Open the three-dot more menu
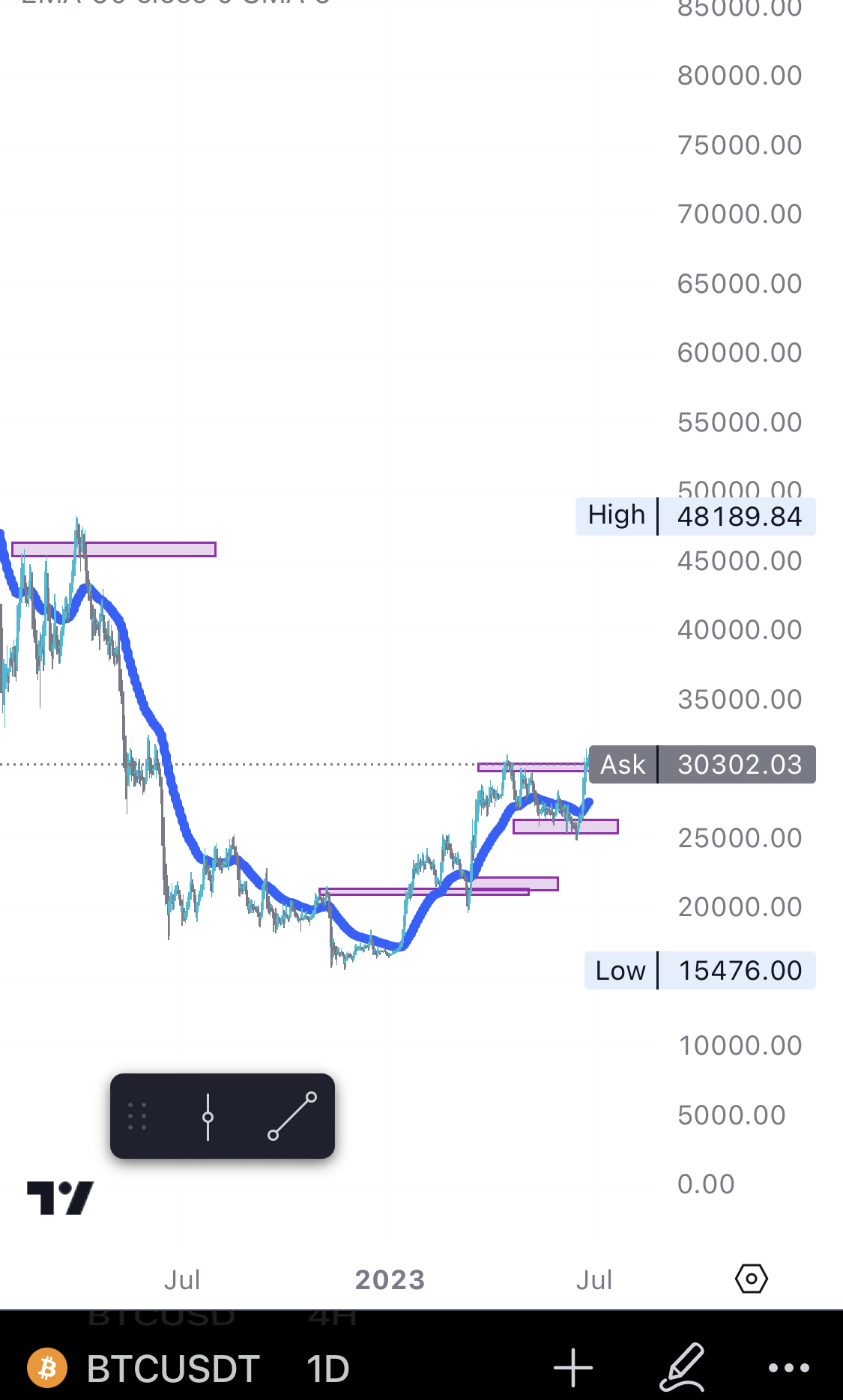 coord(788,1368)
